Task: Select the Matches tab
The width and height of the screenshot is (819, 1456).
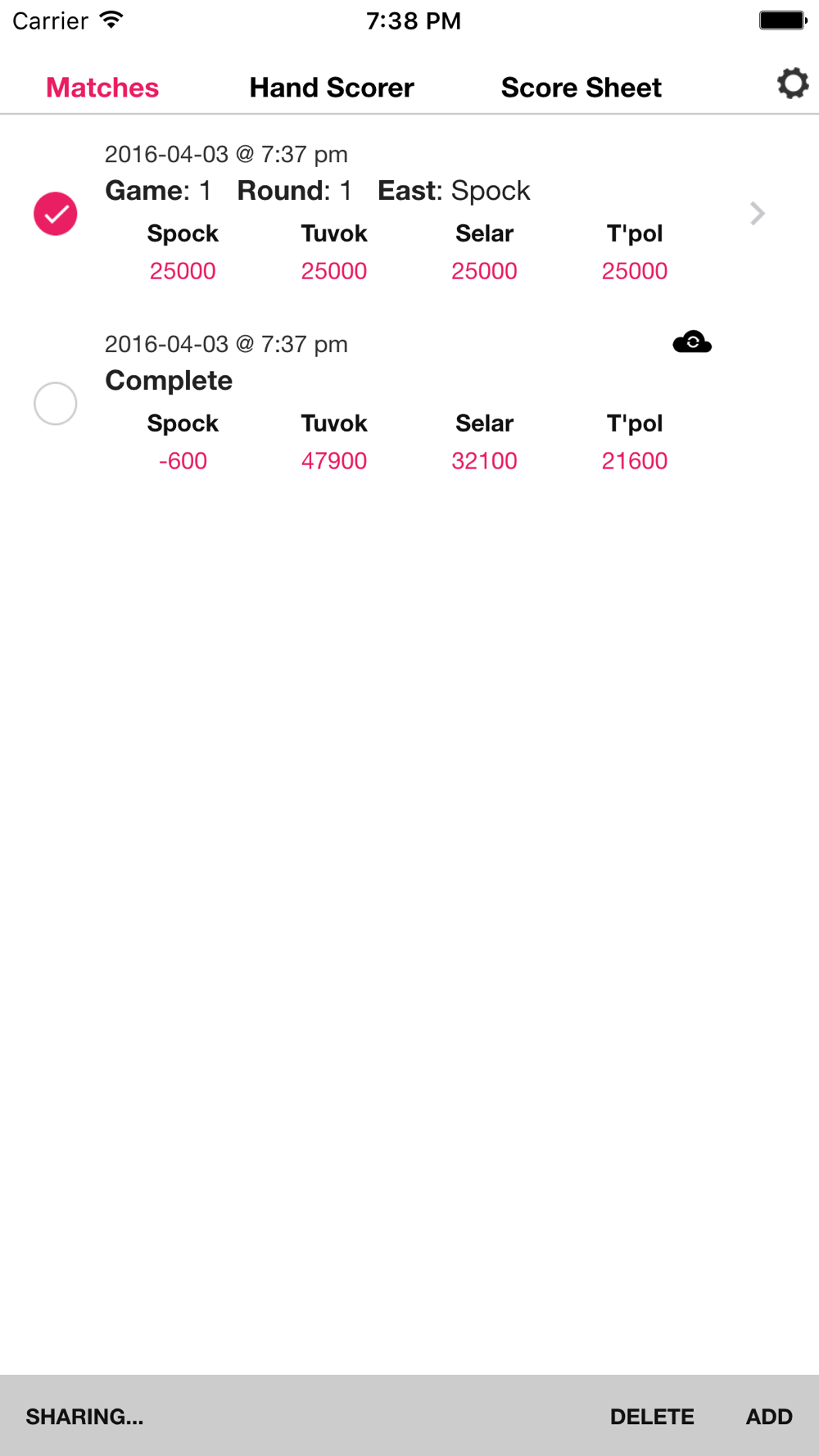Action: 102,88
